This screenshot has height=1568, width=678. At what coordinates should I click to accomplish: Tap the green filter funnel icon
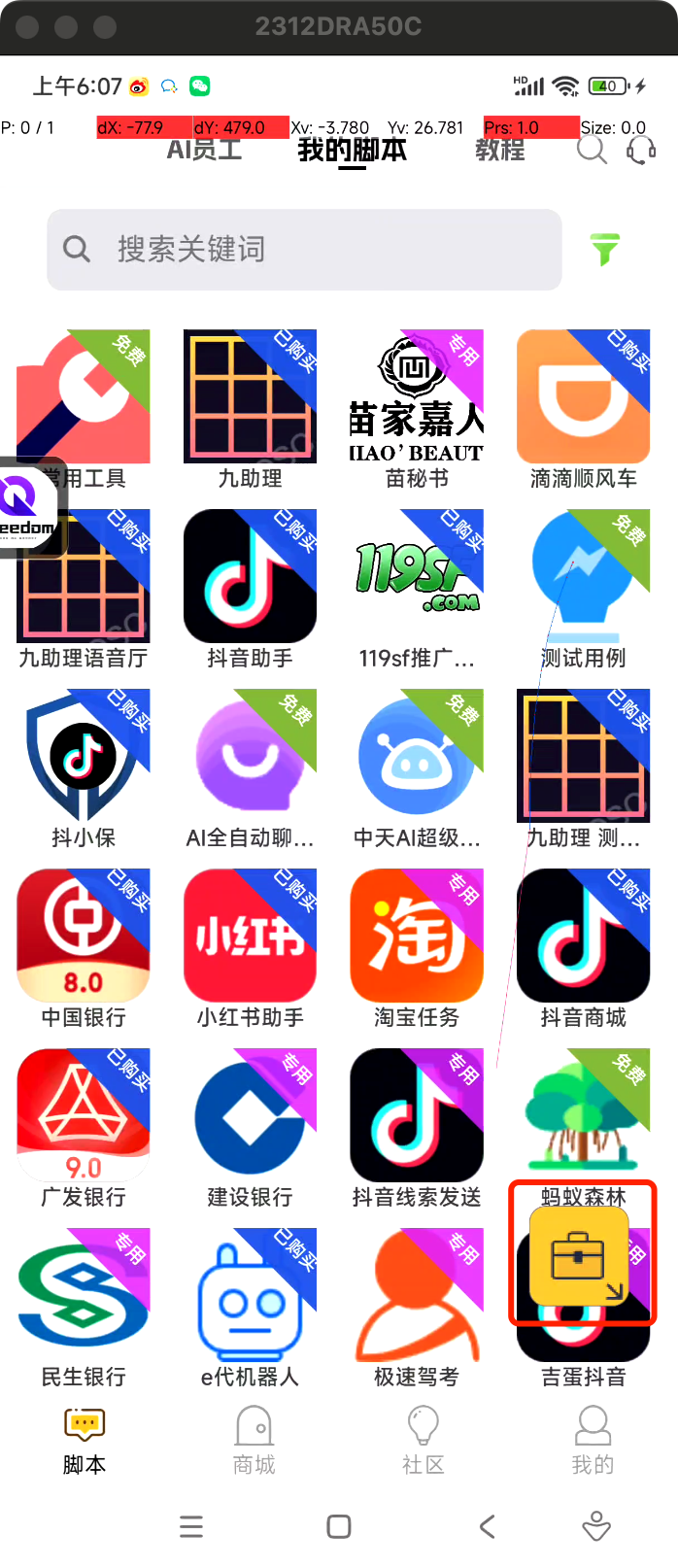[605, 249]
